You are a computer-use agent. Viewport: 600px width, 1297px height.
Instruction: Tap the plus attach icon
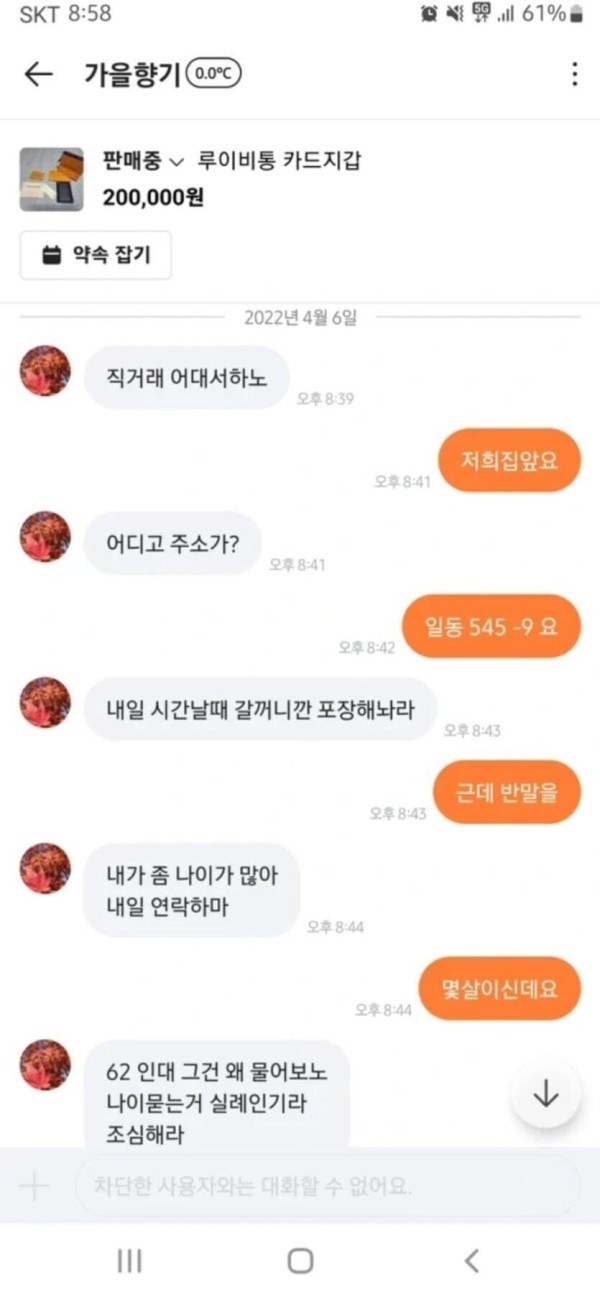34,1187
